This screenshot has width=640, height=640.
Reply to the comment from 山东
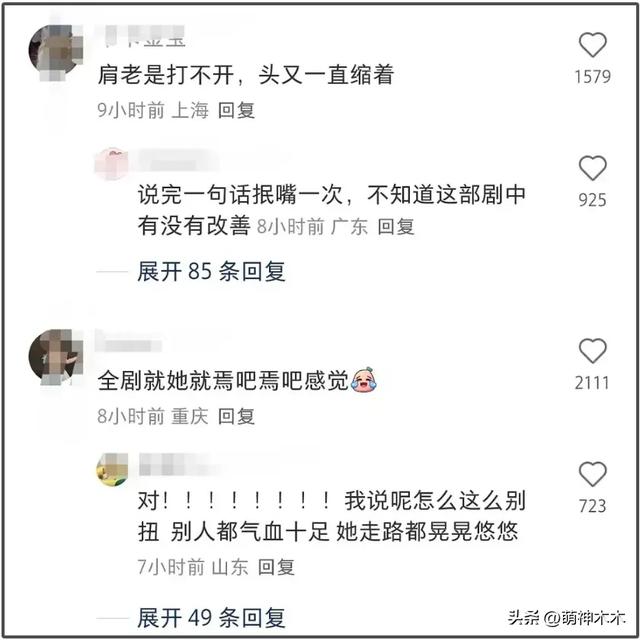click(x=276, y=567)
